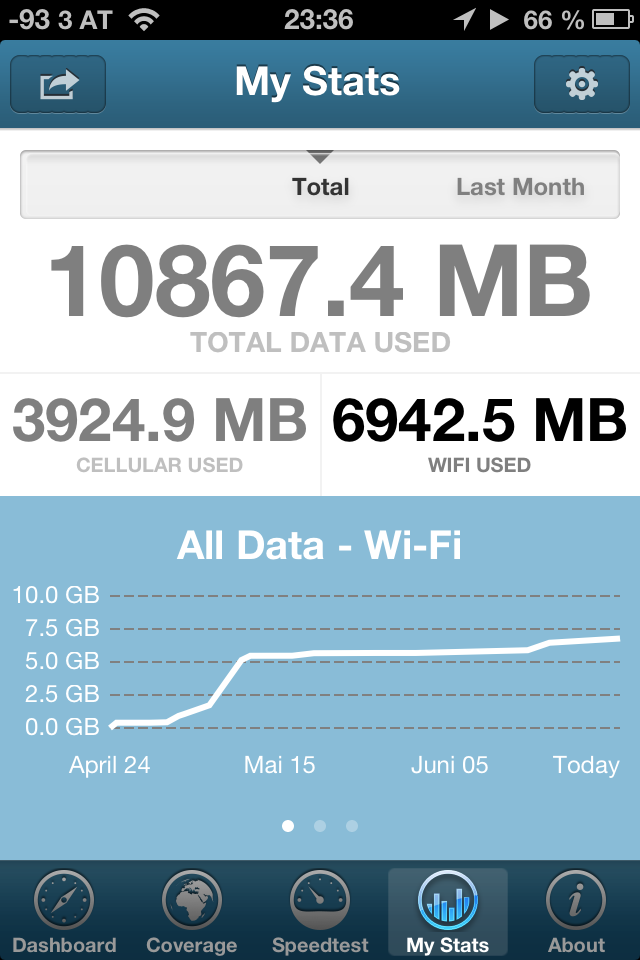Open the Coverage tab
640x960 pixels.
[191, 912]
